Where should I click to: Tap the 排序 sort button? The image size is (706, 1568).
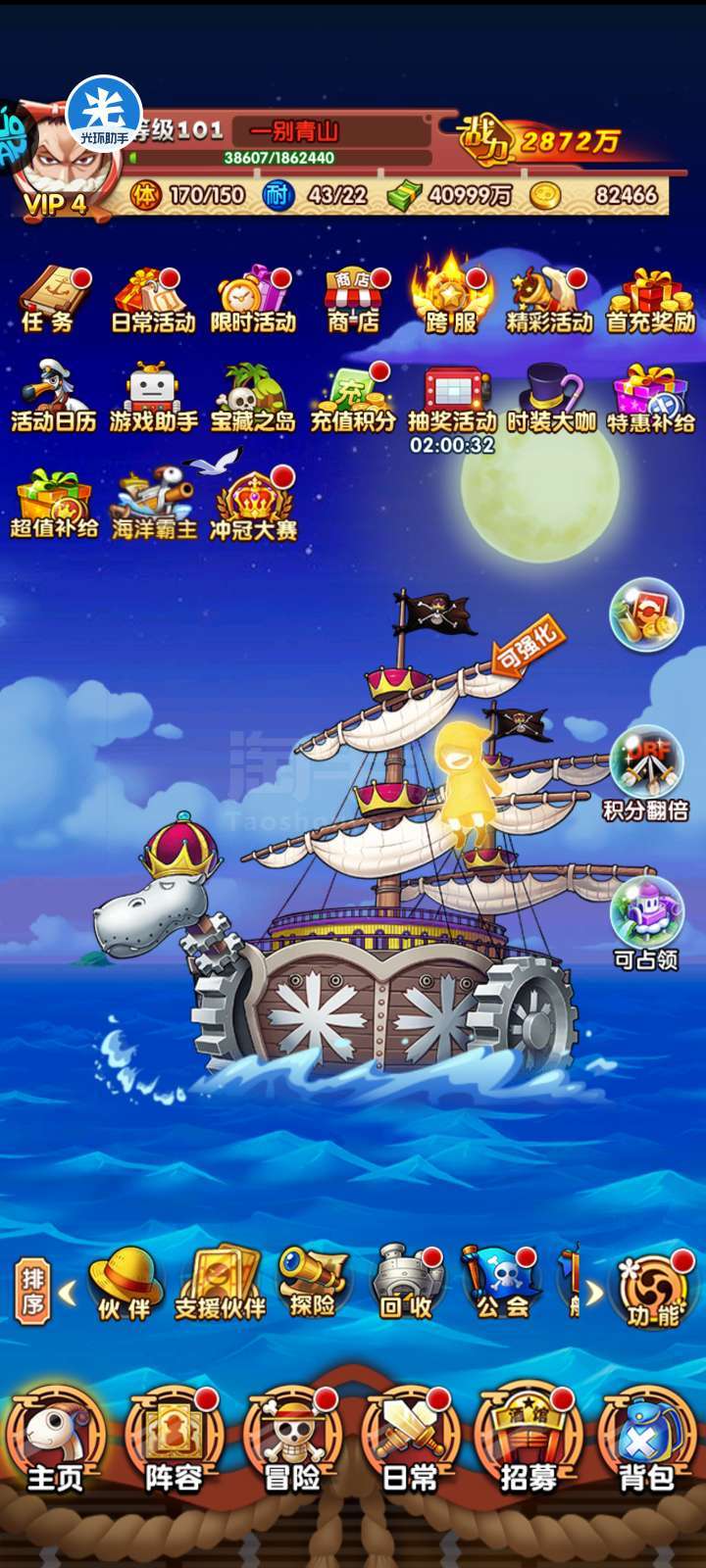click(33, 1290)
